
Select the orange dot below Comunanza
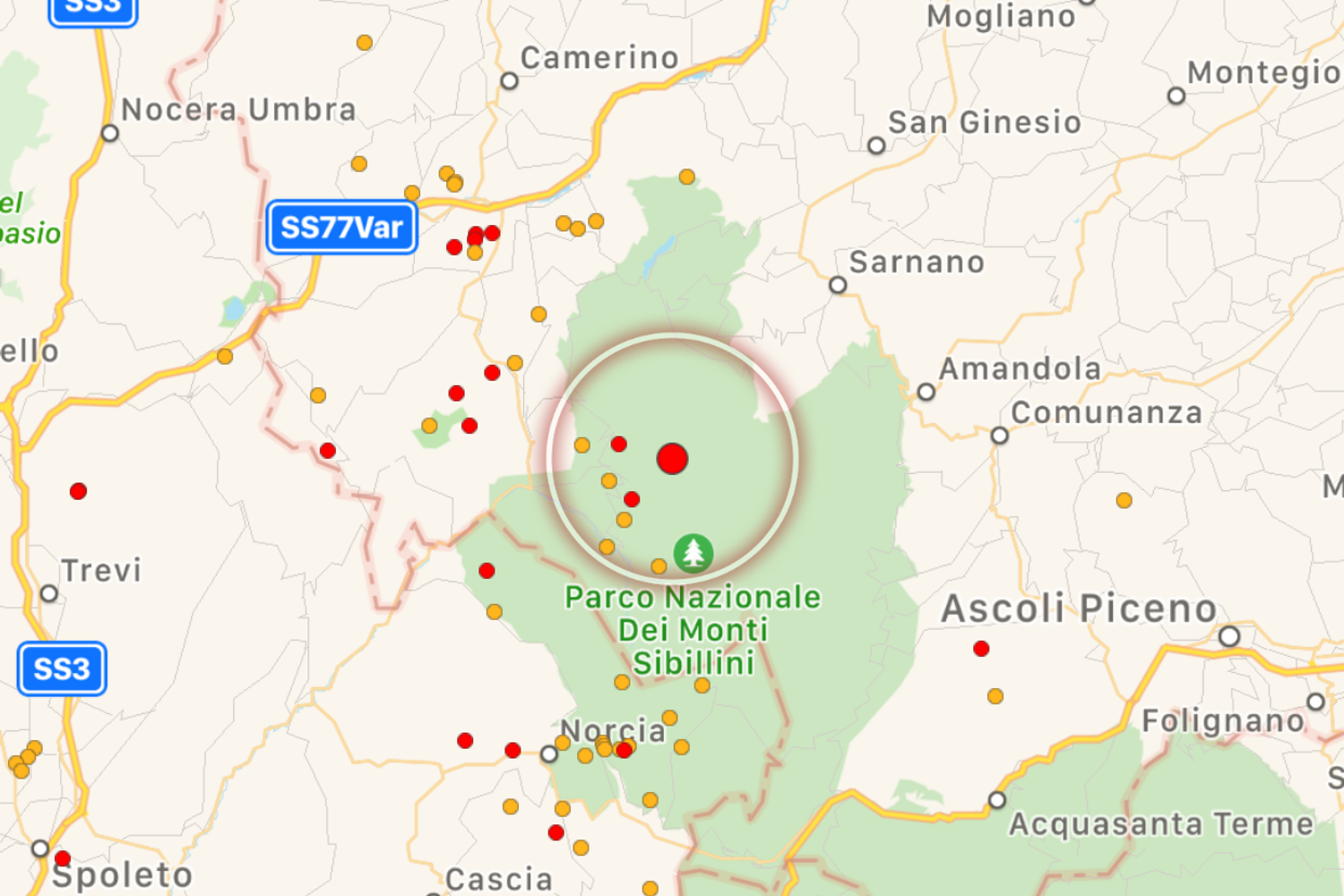tap(1124, 500)
